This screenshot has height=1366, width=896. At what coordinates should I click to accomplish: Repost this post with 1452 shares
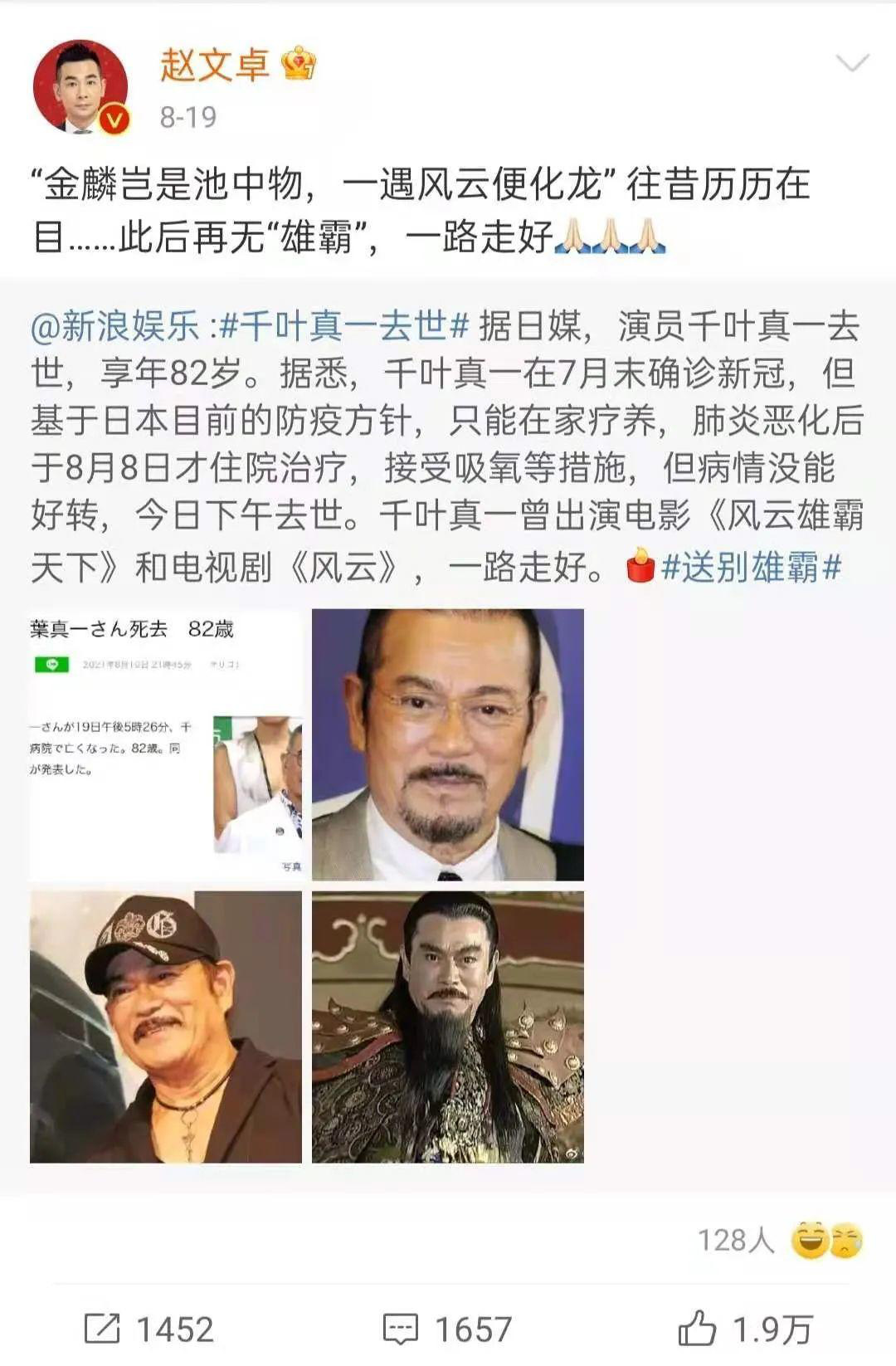pos(149,1329)
